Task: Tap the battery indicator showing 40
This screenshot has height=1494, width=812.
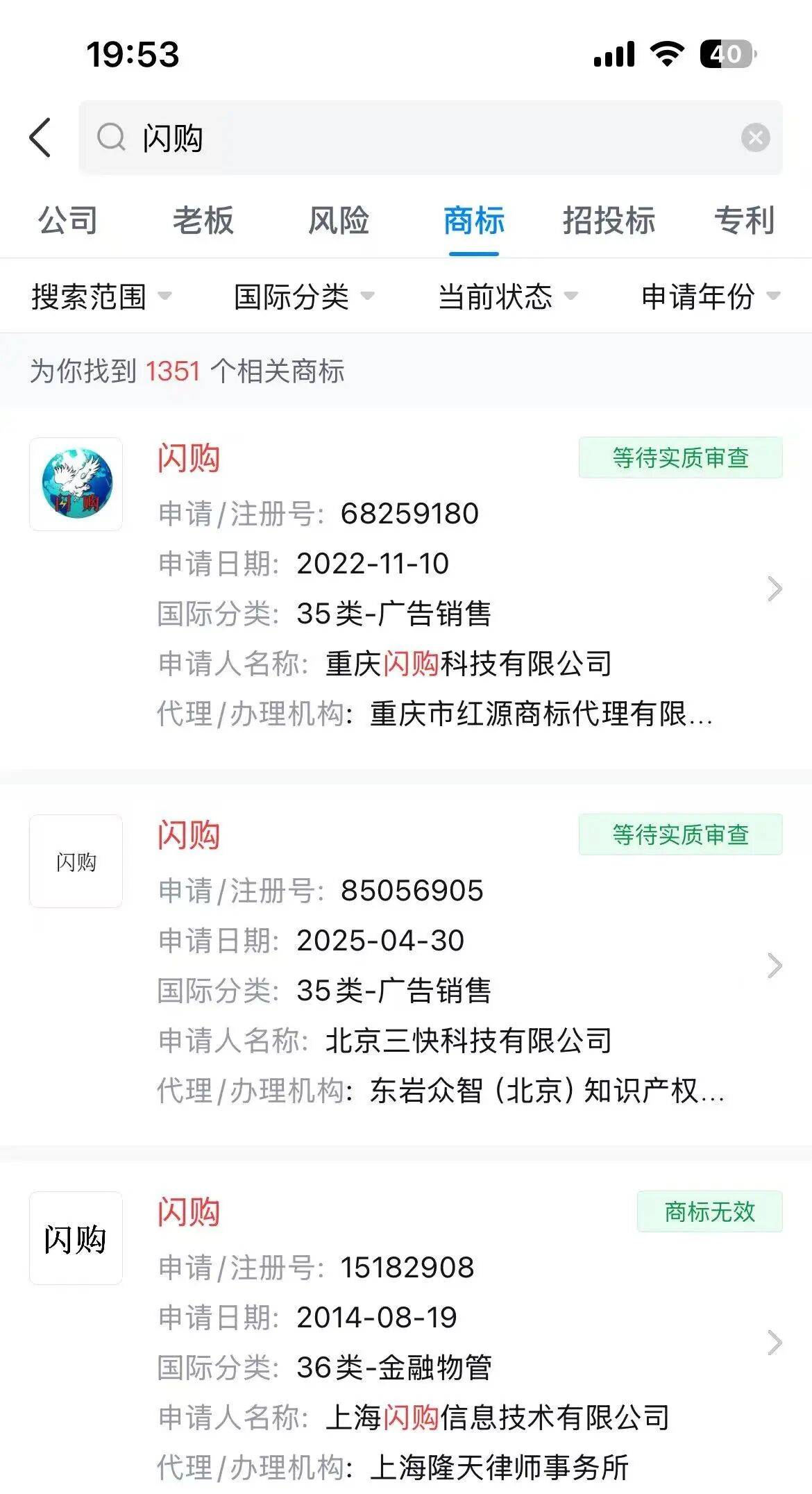Action: pos(724,53)
